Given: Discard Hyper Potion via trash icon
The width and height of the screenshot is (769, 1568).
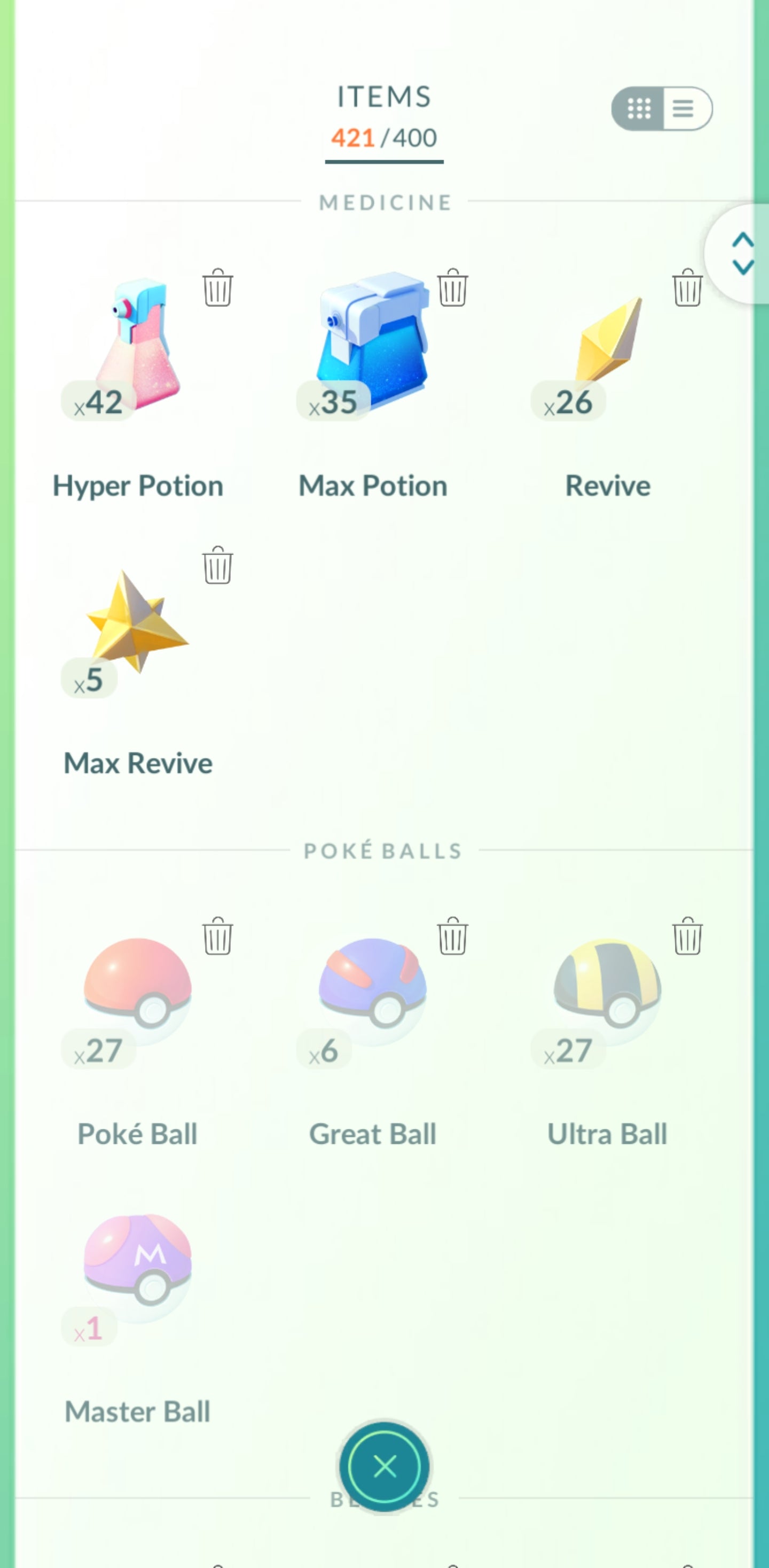Looking at the screenshot, I should tap(217, 288).
